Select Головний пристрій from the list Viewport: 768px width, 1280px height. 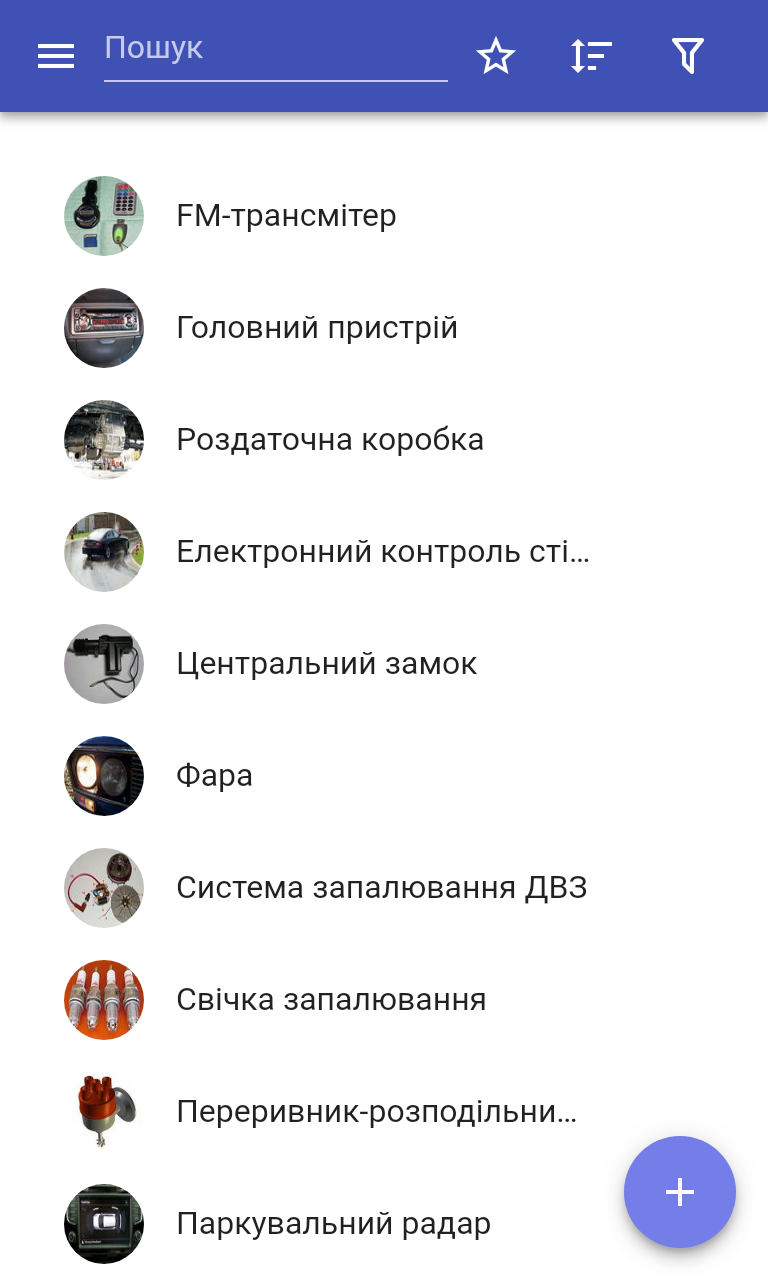[317, 328]
